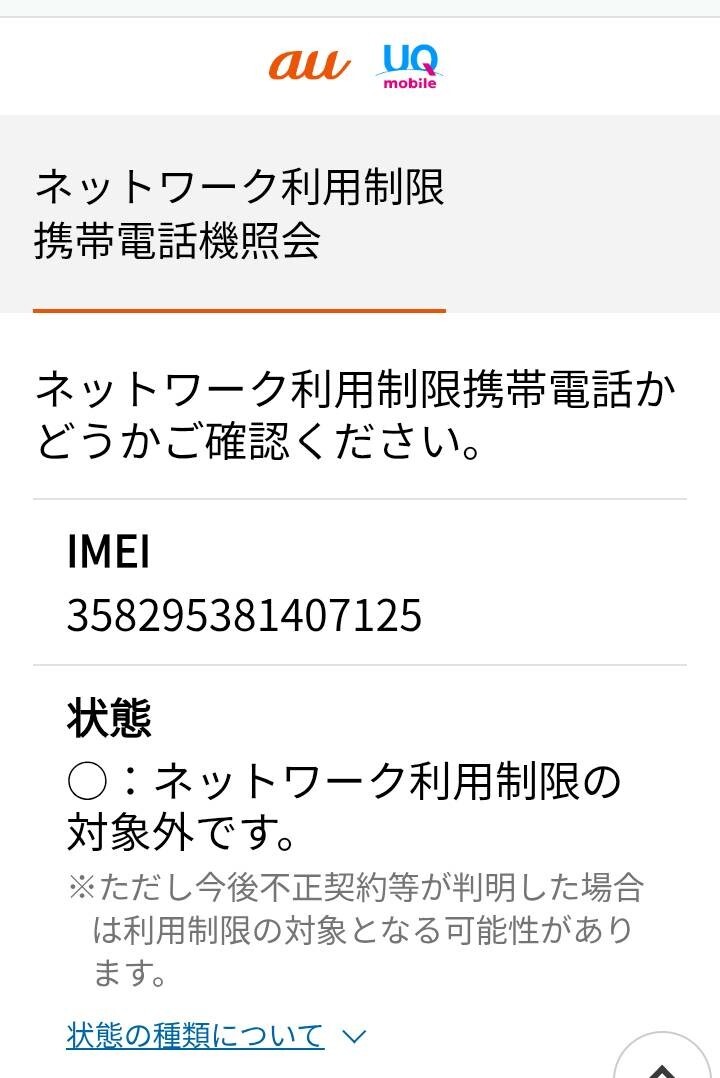Open the au logo link
This screenshot has height=1078, width=720.
309,66
